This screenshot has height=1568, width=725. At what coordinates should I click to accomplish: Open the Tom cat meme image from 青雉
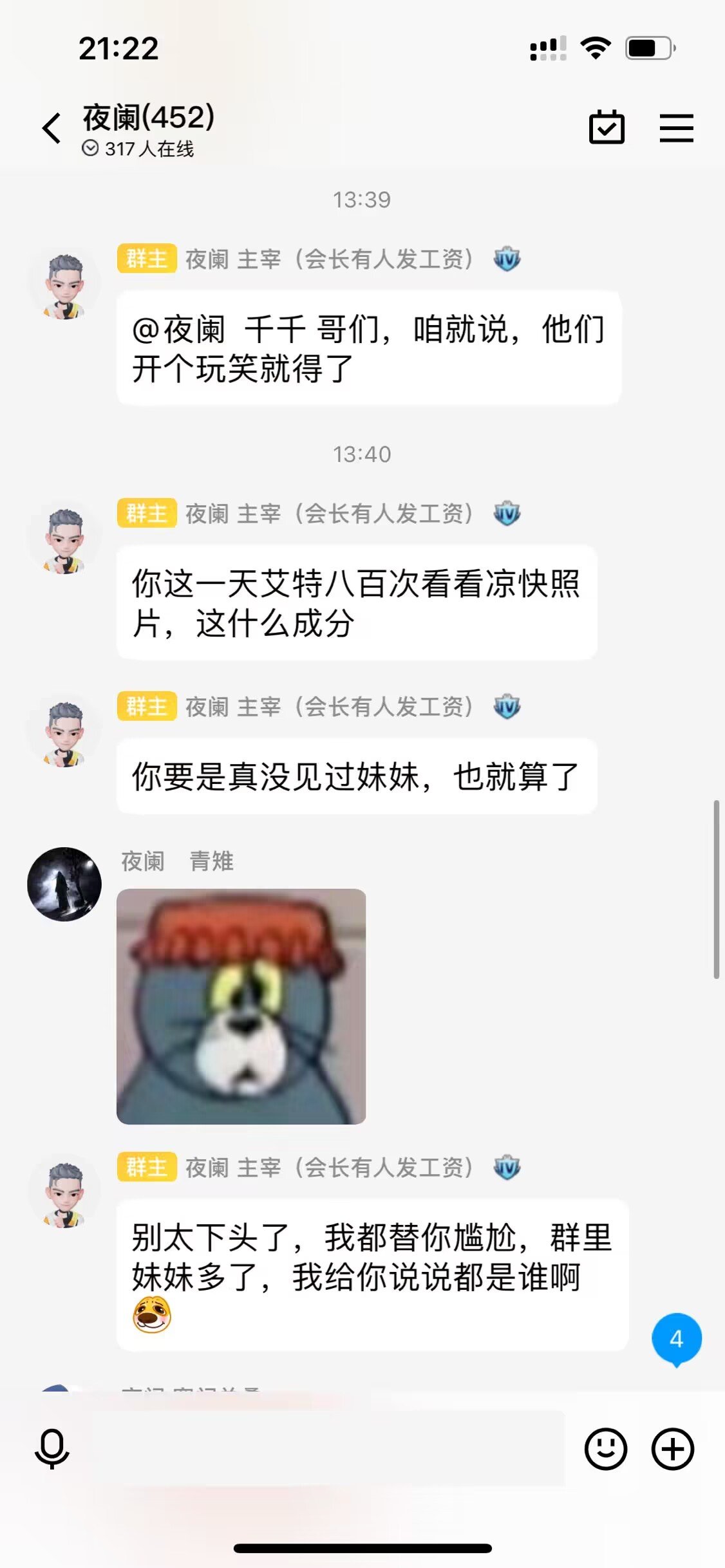tap(241, 1006)
